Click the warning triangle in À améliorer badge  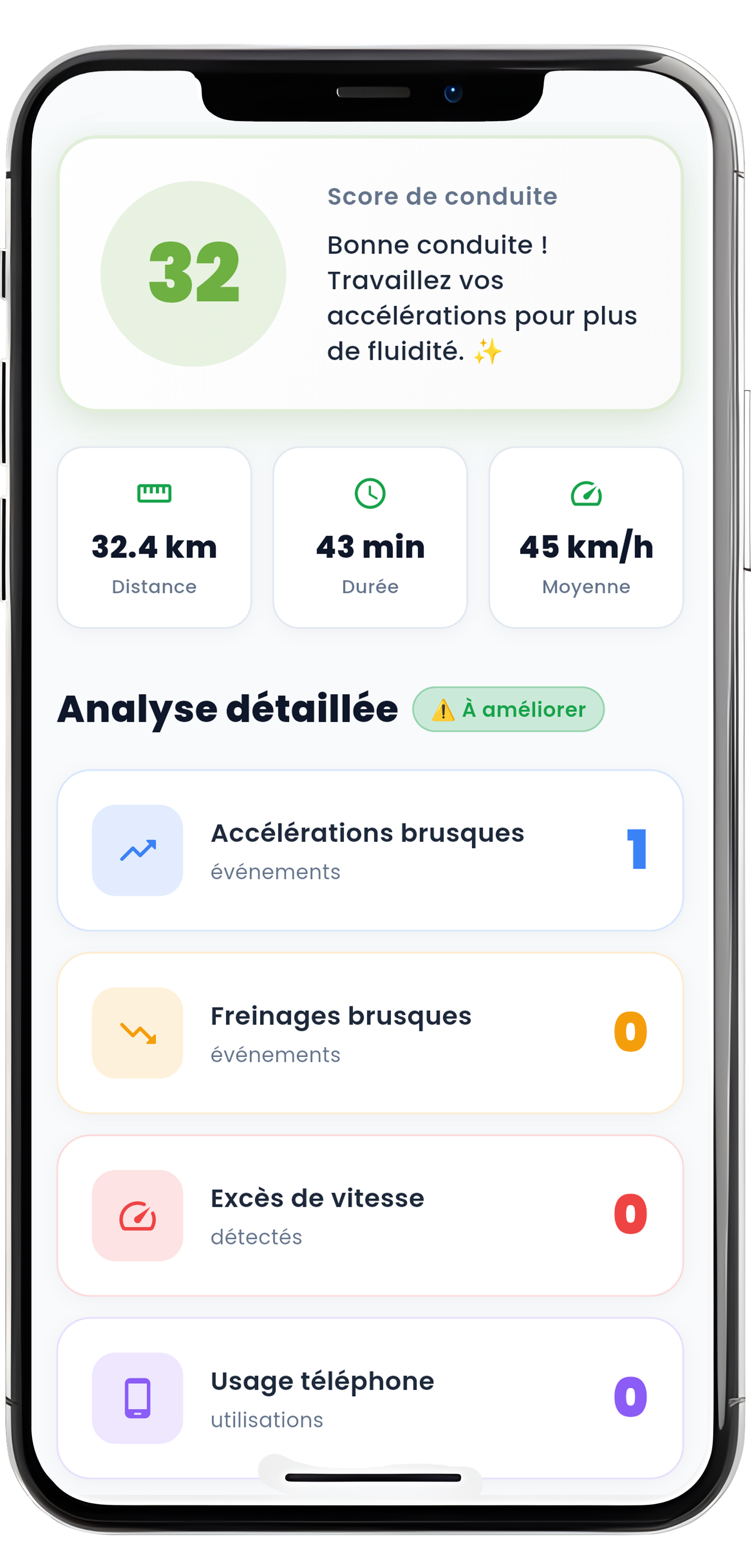click(x=444, y=709)
